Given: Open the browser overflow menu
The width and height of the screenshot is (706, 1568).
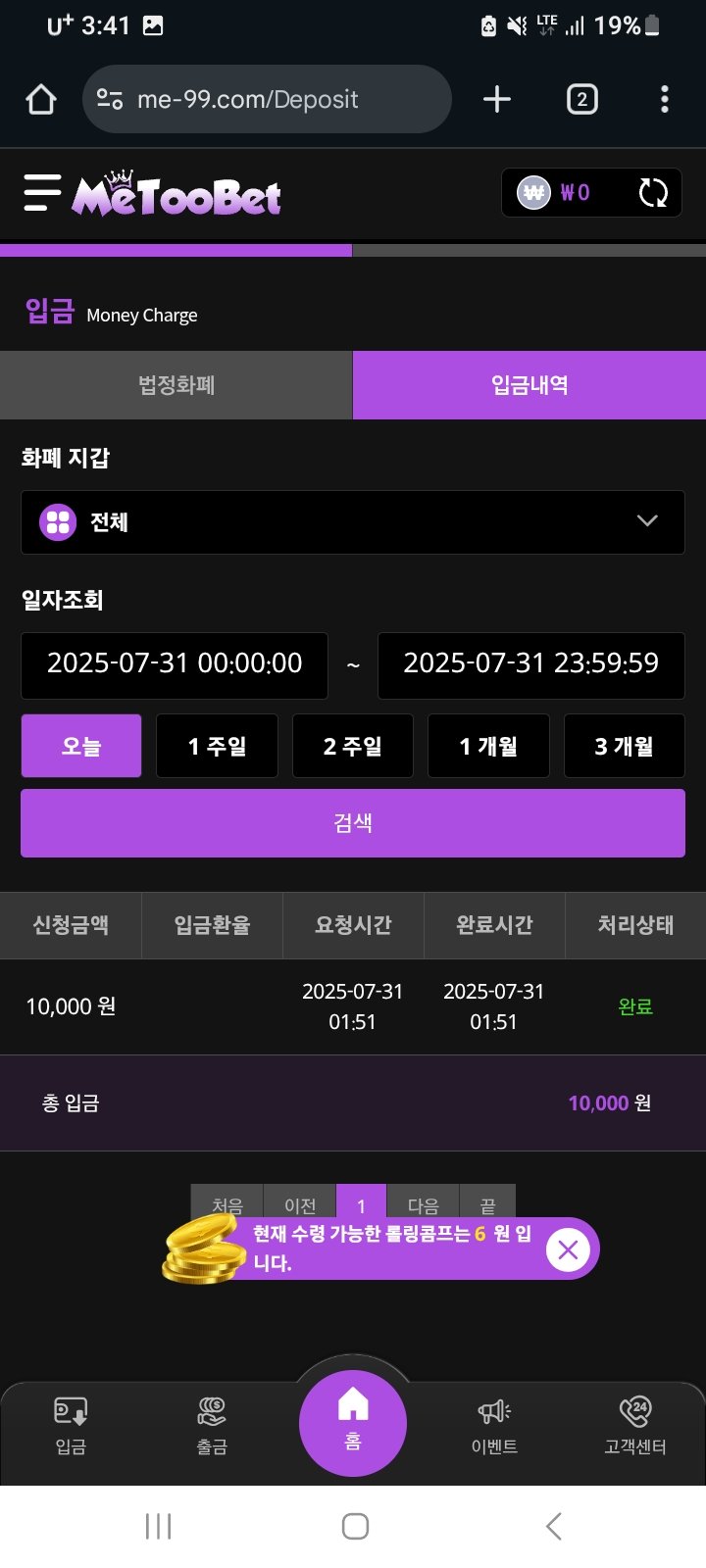Looking at the screenshot, I should (664, 99).
